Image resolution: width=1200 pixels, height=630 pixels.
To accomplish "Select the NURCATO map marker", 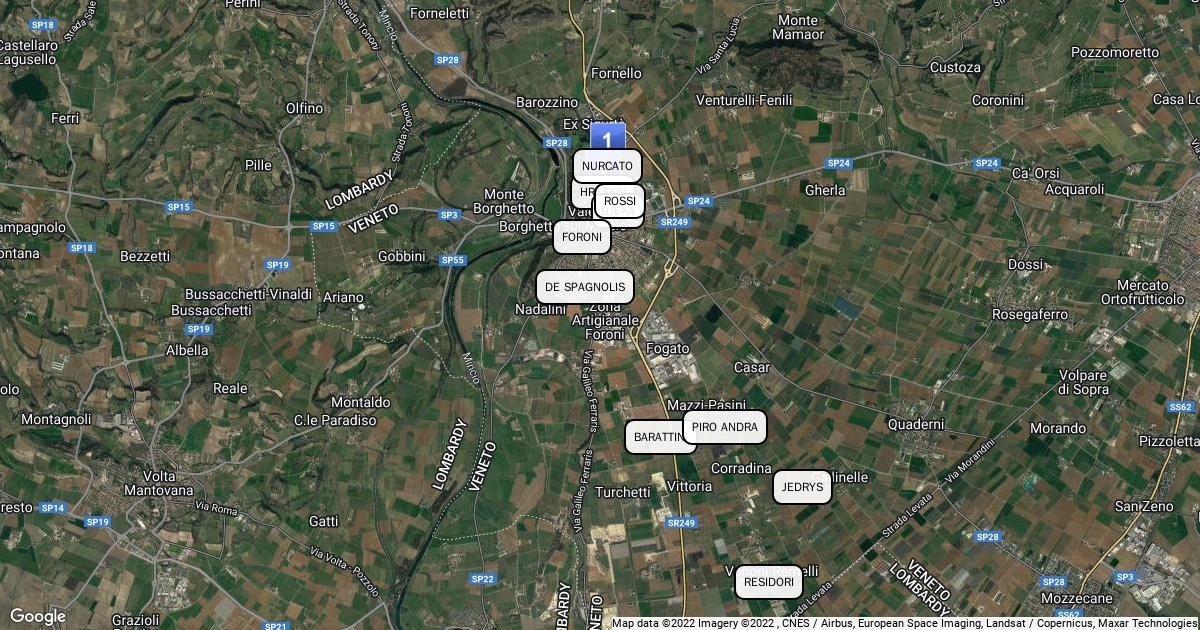I will click(607, 165).
